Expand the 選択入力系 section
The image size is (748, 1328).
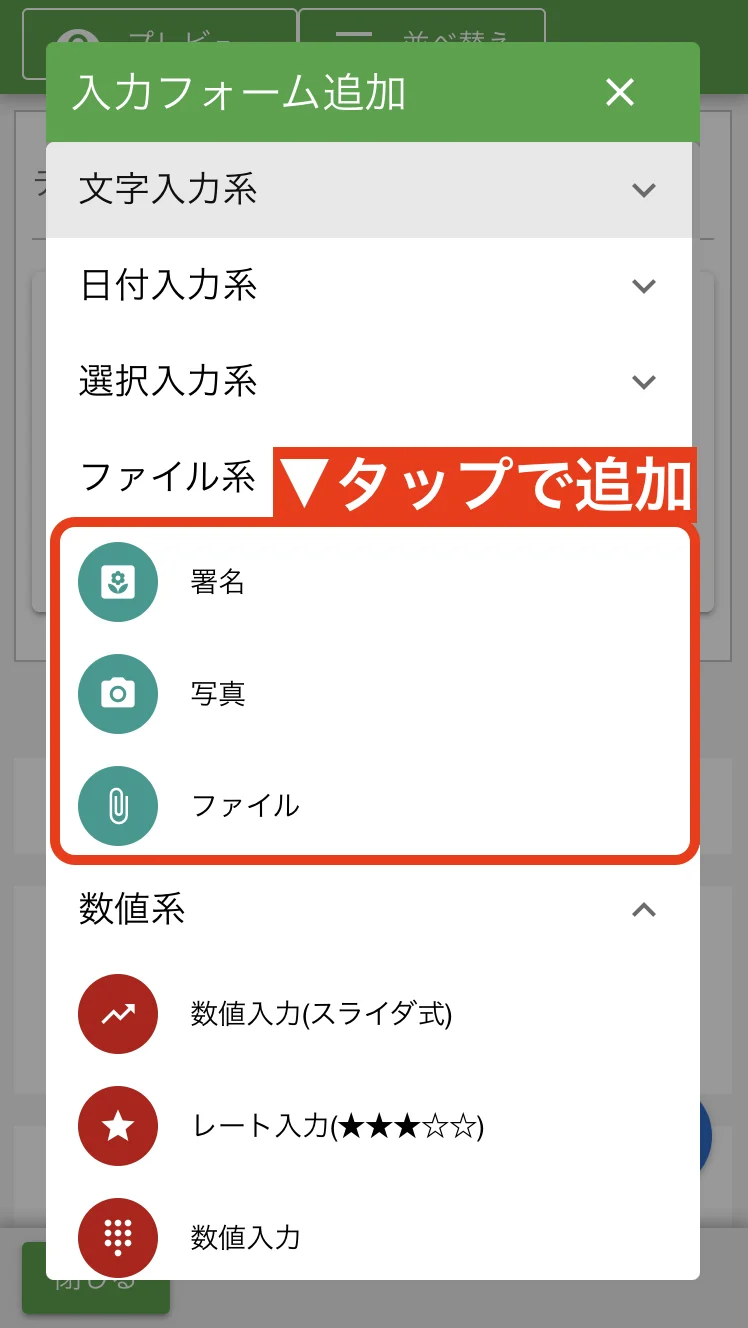(x=368, y=382)
